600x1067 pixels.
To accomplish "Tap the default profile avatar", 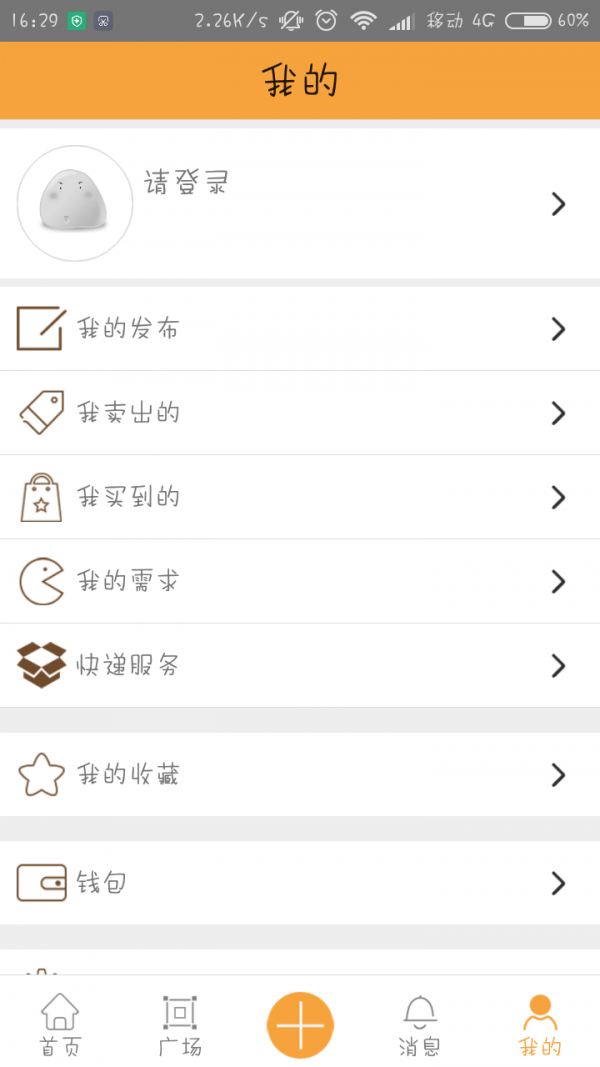I will tap(75, 204).
